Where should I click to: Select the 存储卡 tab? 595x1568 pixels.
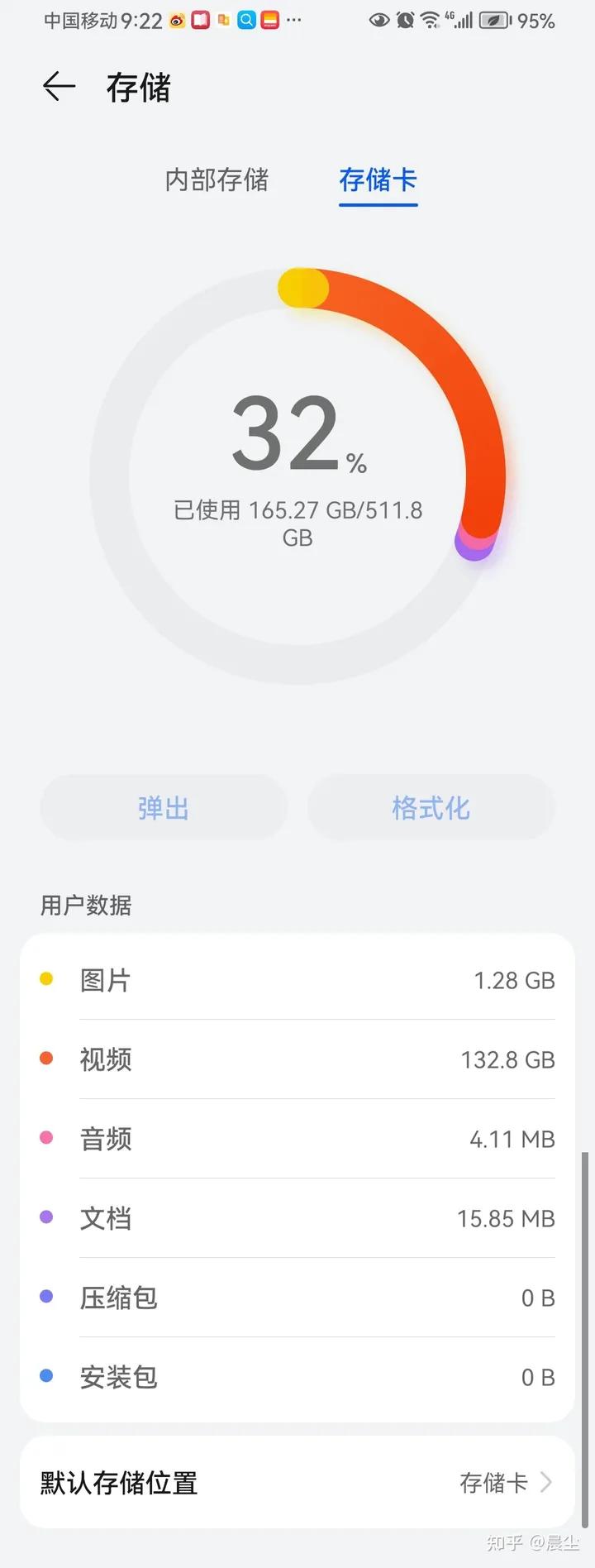point(377,181)
